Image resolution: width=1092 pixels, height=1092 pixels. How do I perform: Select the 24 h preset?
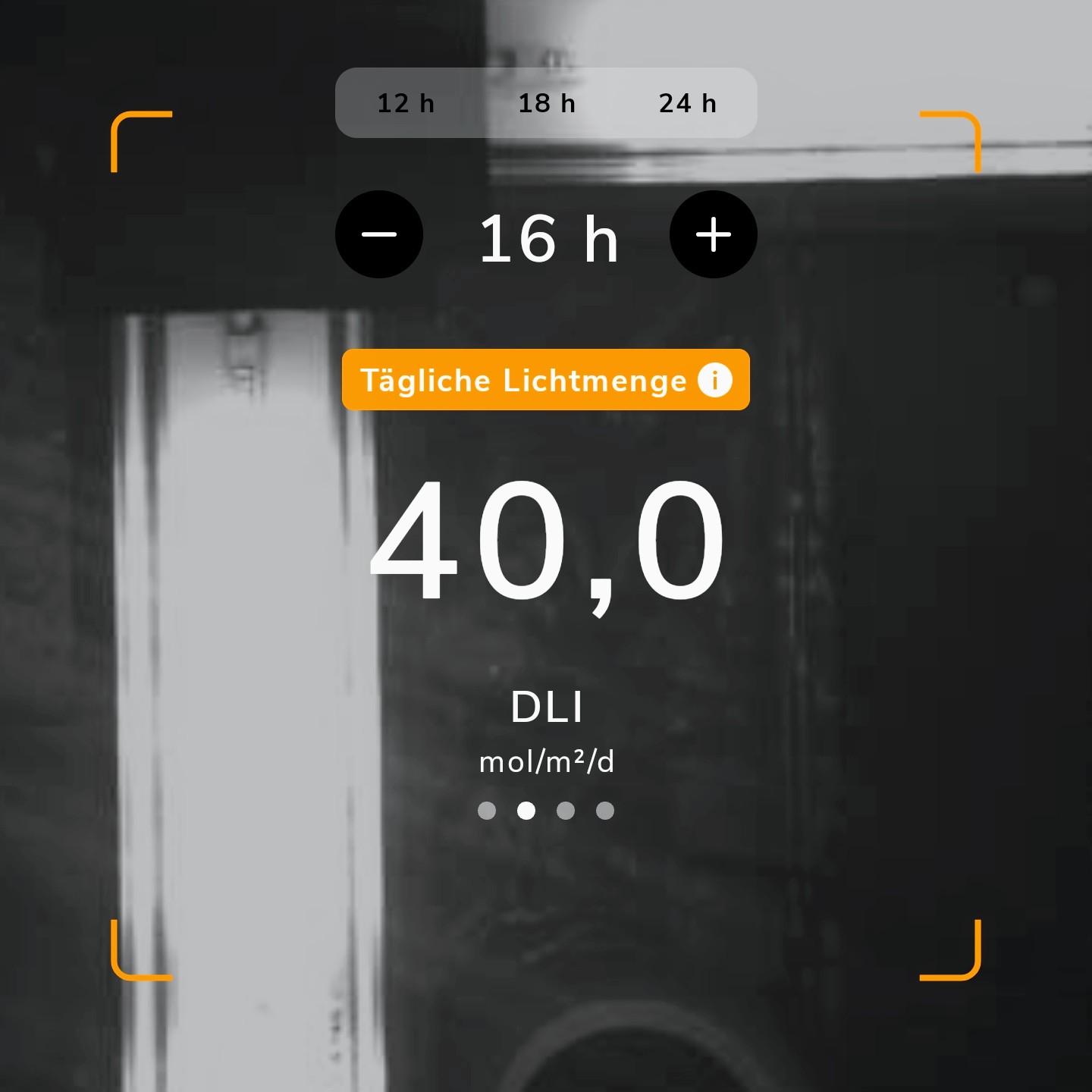tap(687, 103)
